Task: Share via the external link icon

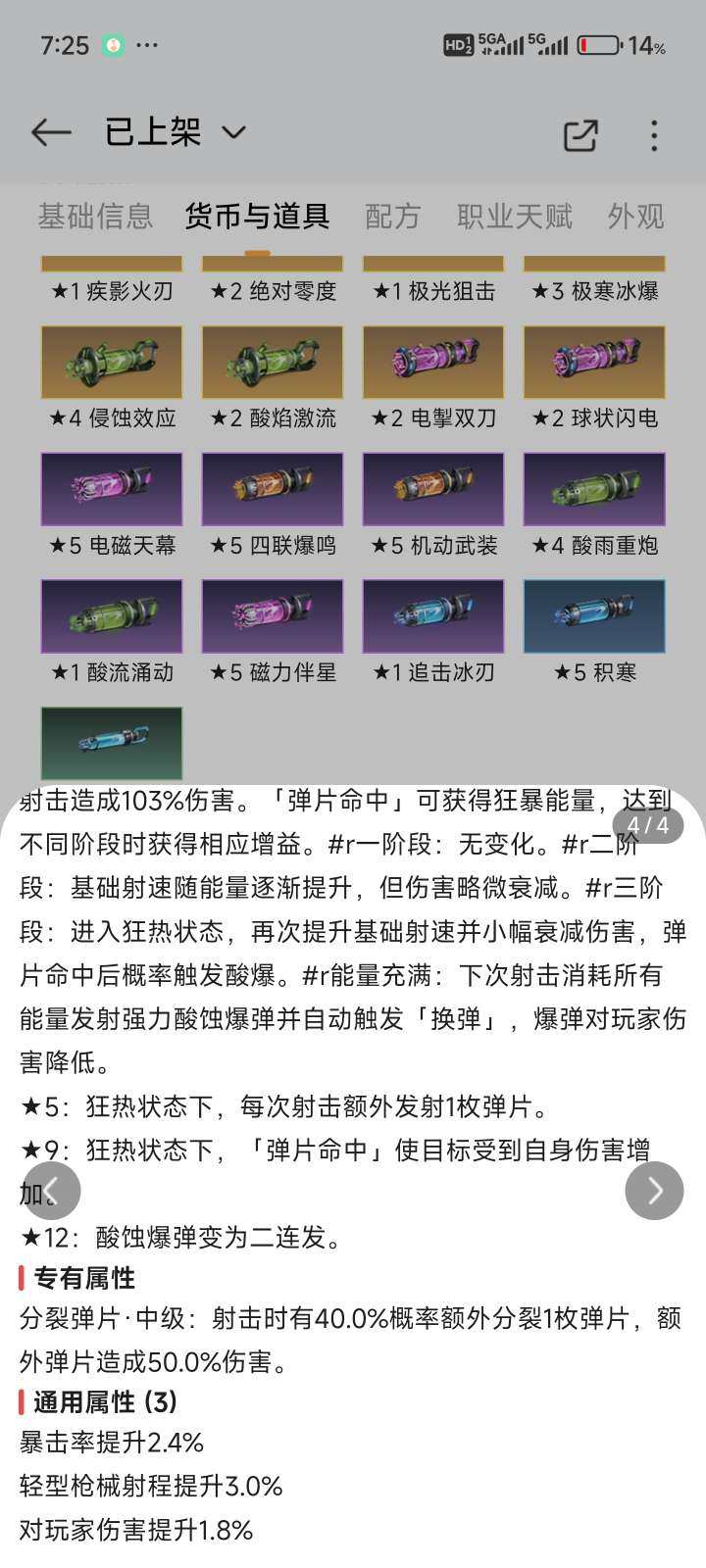Action: click(580, 135)
